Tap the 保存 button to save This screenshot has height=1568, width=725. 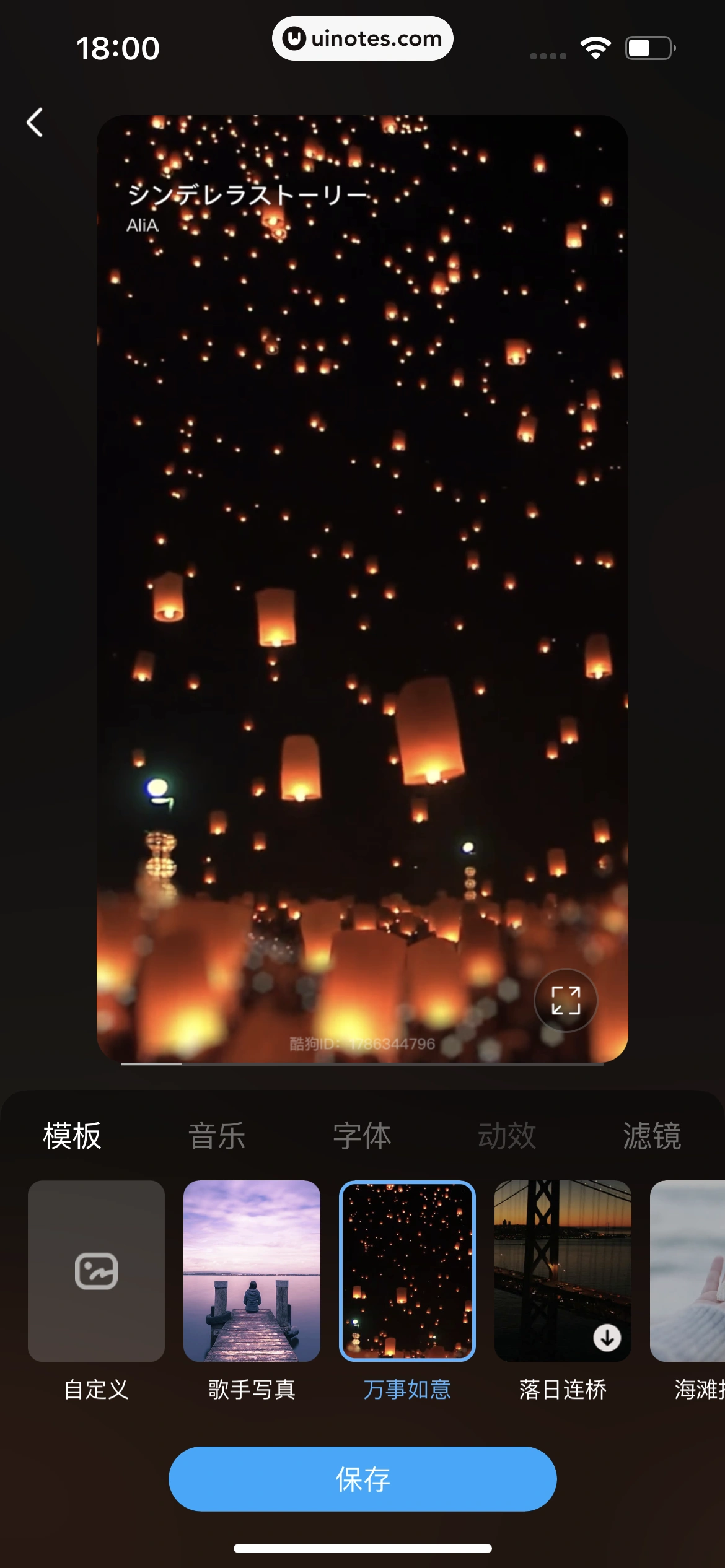pos(362,1479)
